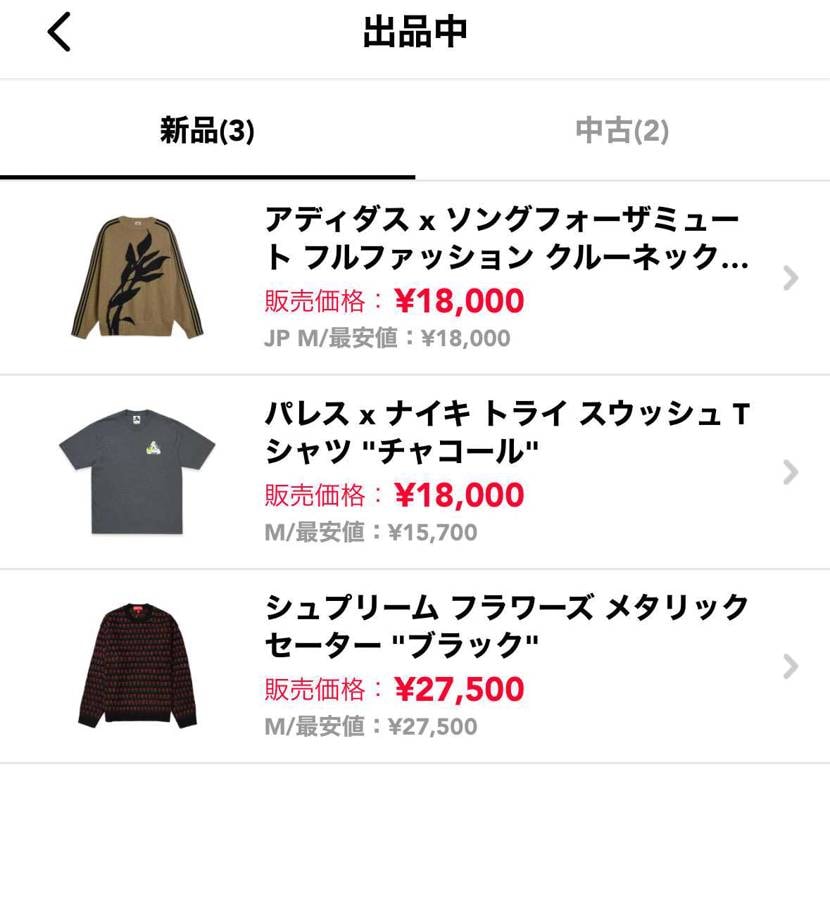Tap the 出品中 header title
830x900 pixels.
click(x=414, y=29)
